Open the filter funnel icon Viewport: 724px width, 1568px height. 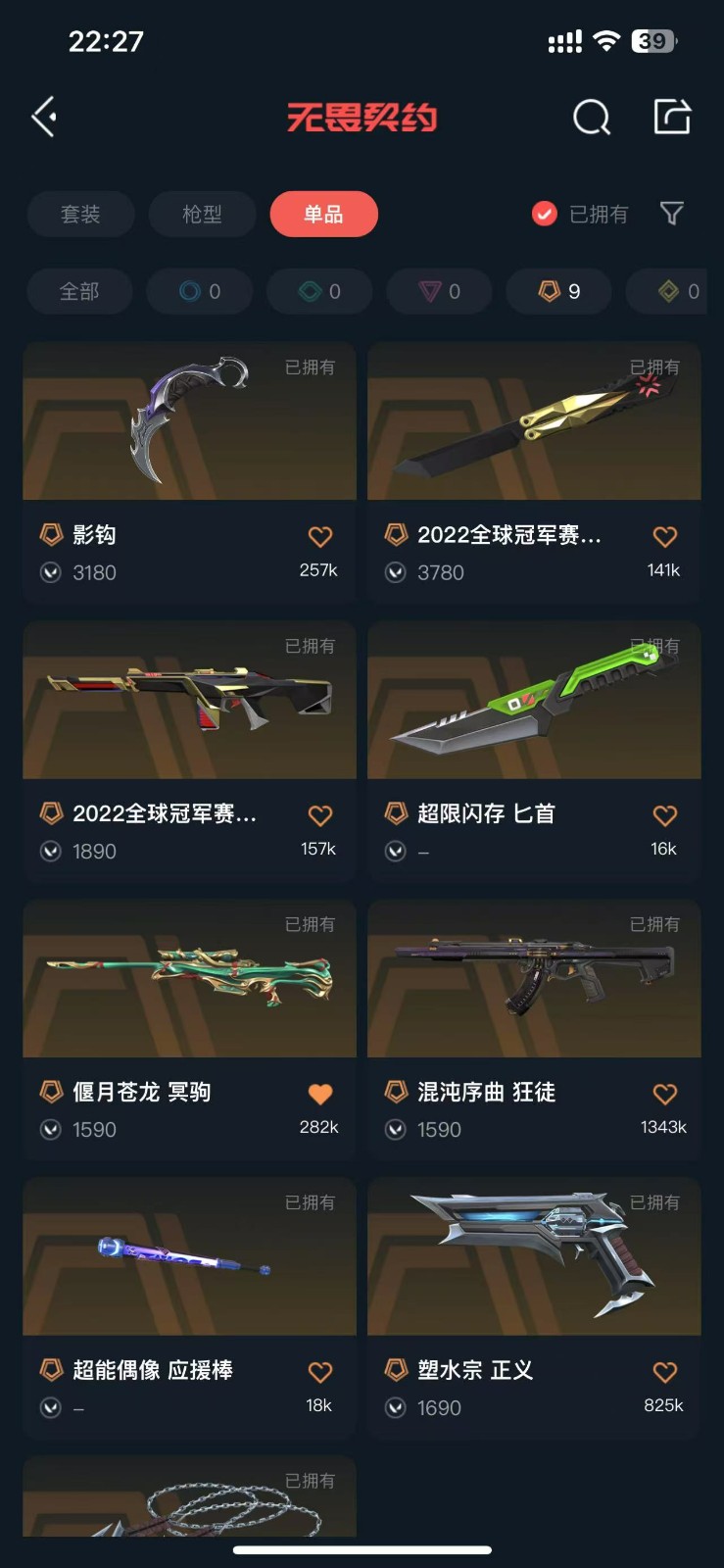pos(672,214)
